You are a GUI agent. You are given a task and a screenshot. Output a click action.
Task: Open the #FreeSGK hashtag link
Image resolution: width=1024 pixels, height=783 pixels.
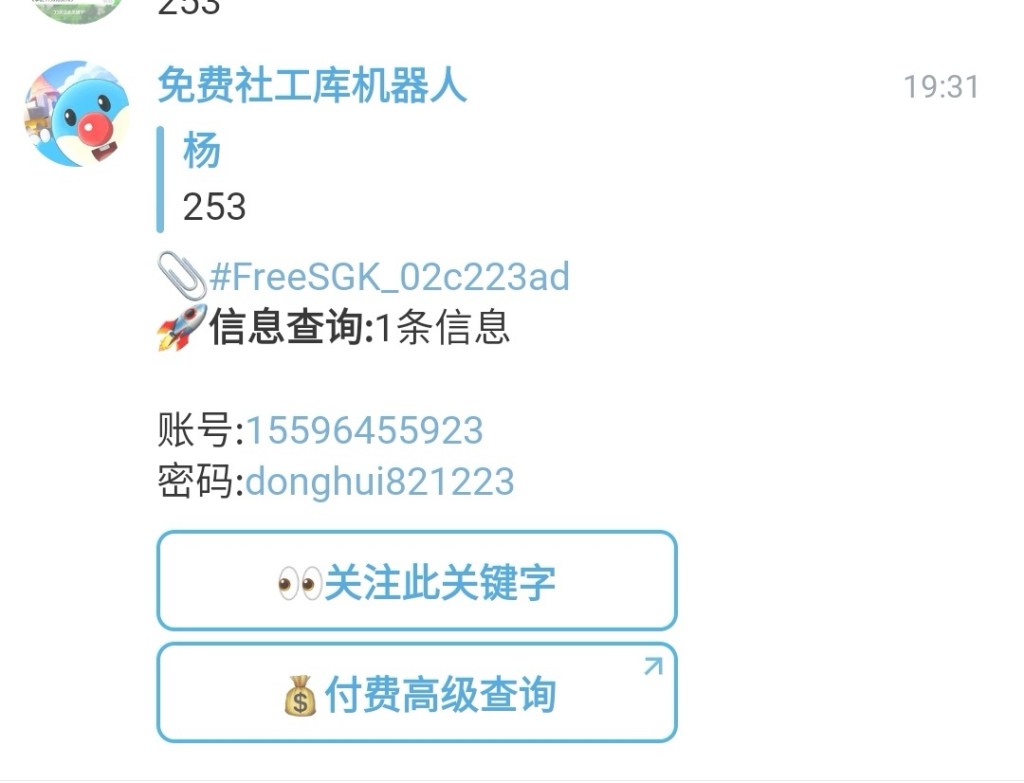389,276
